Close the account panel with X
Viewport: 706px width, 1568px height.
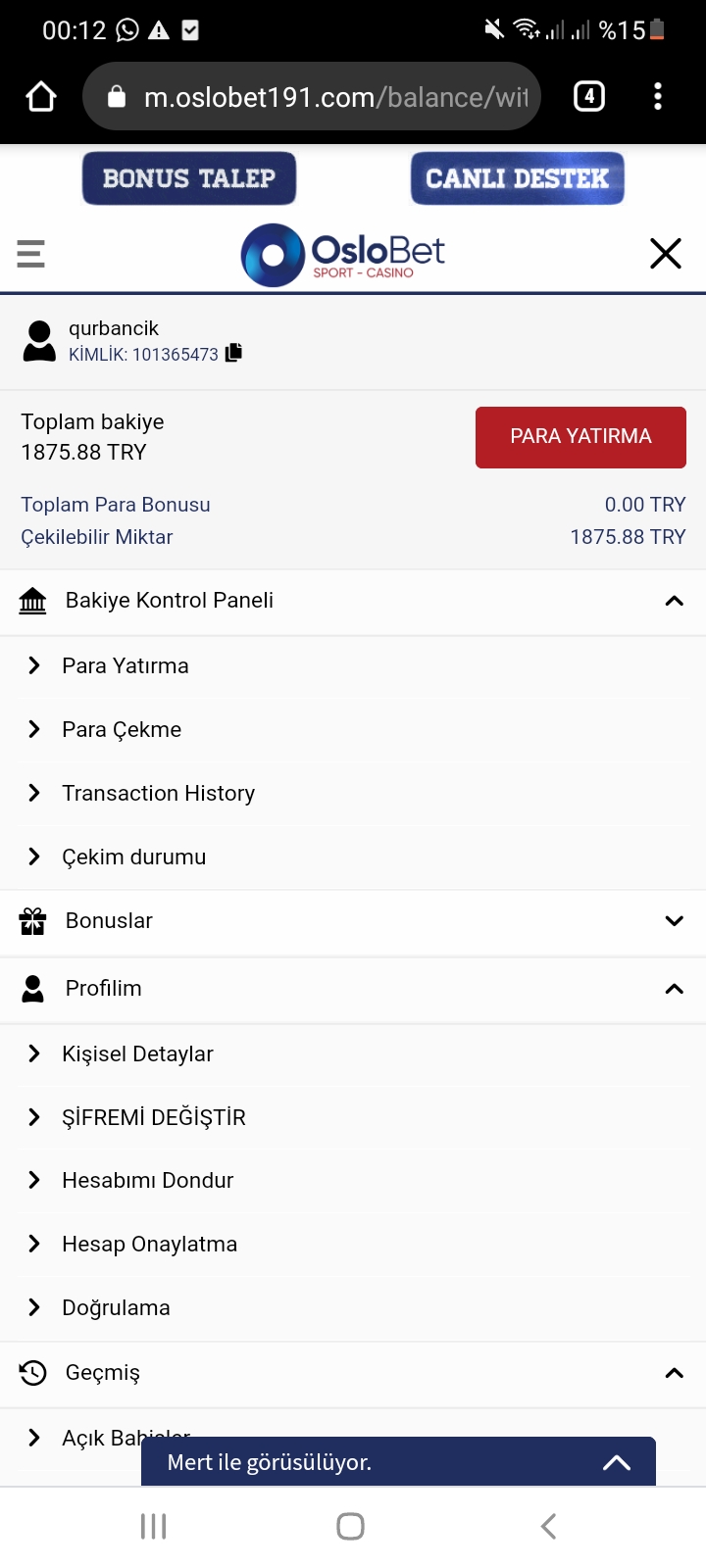(x=666, y=254)
